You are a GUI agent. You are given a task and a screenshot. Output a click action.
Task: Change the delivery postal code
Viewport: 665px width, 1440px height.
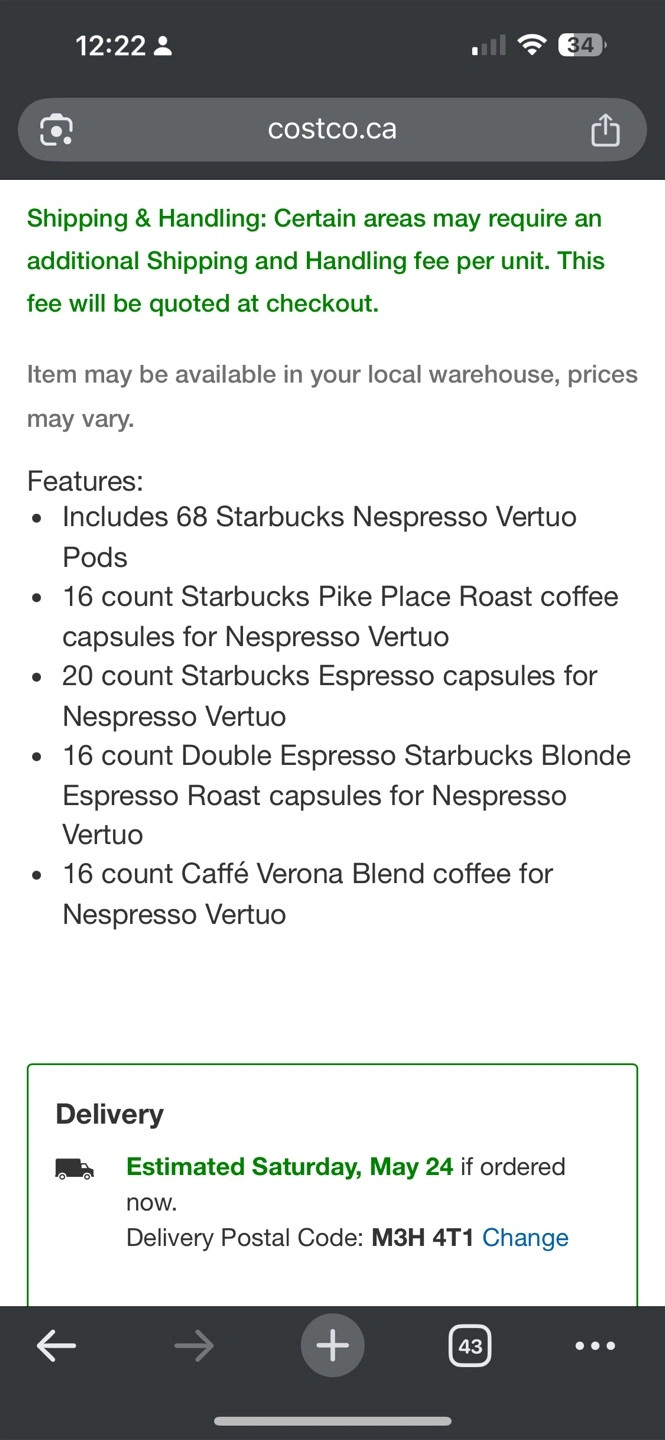[525, 1238]
